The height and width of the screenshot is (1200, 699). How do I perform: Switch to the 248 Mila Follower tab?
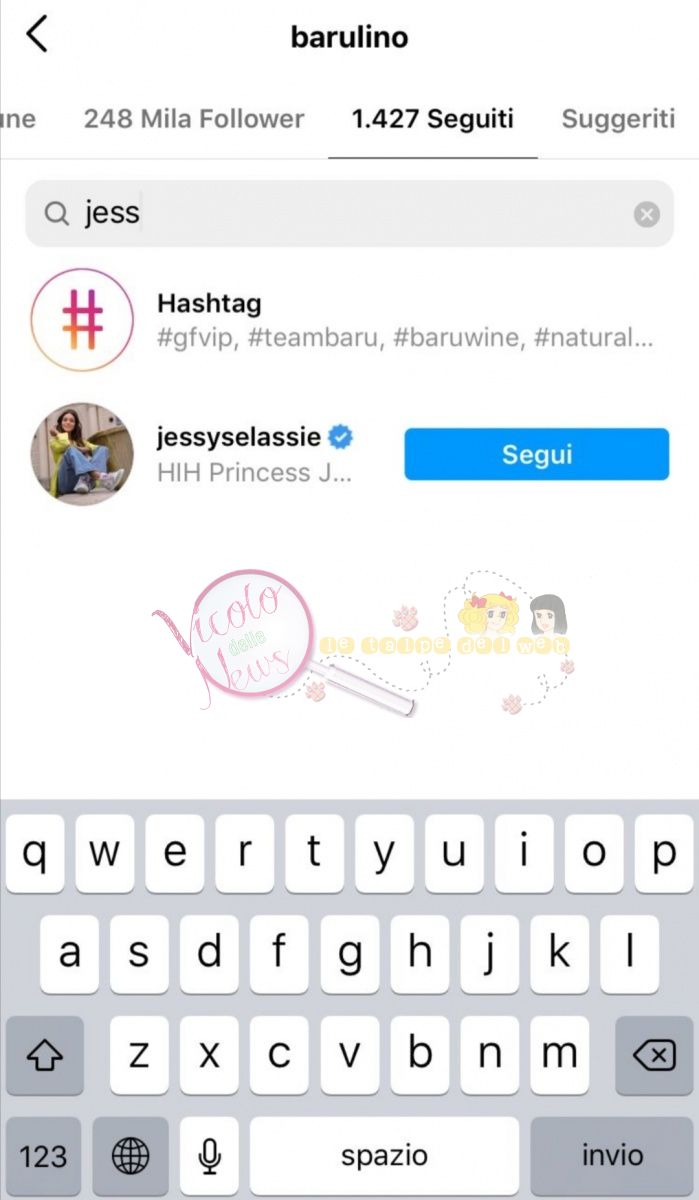pos(194,119)
